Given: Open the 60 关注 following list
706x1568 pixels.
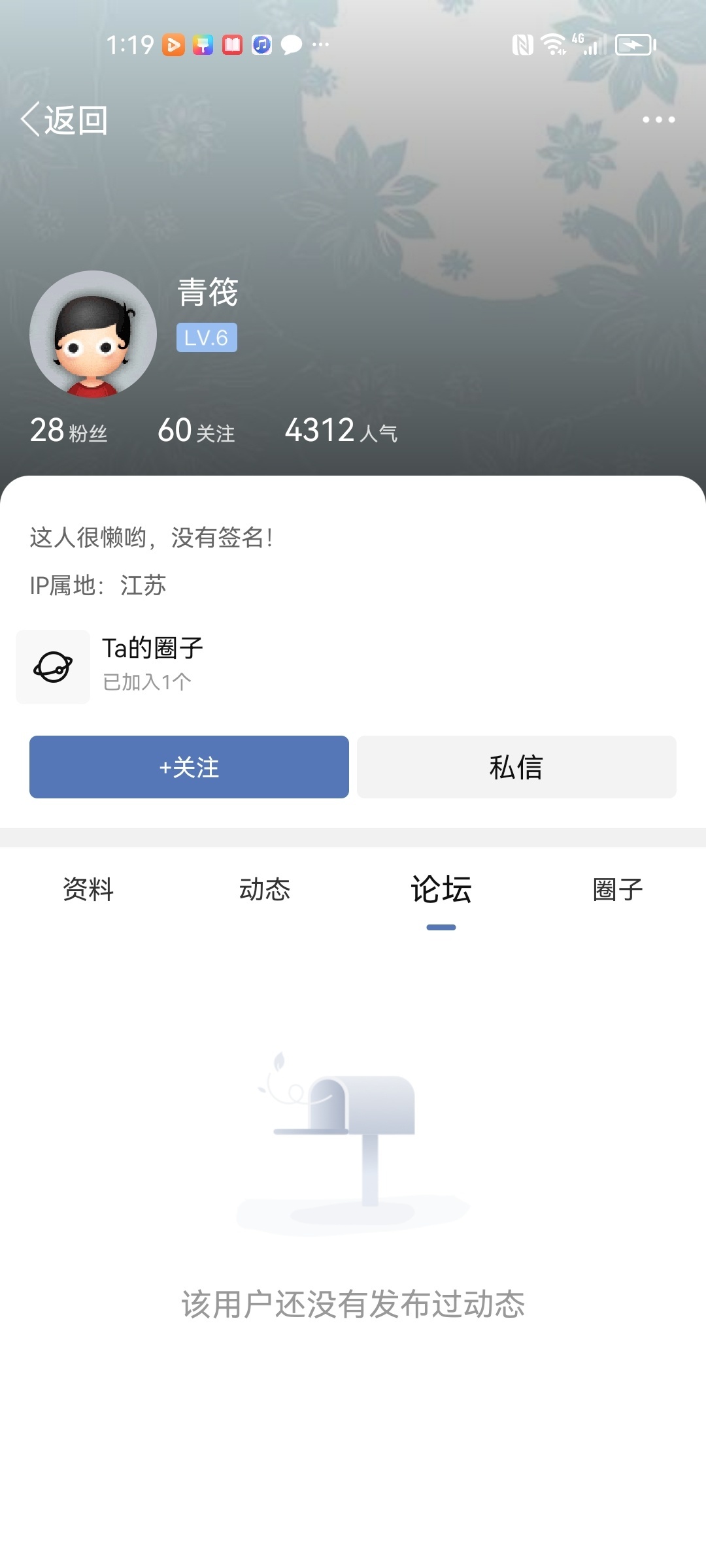Looking at the screenshot, I should click(x=196, y=431).
